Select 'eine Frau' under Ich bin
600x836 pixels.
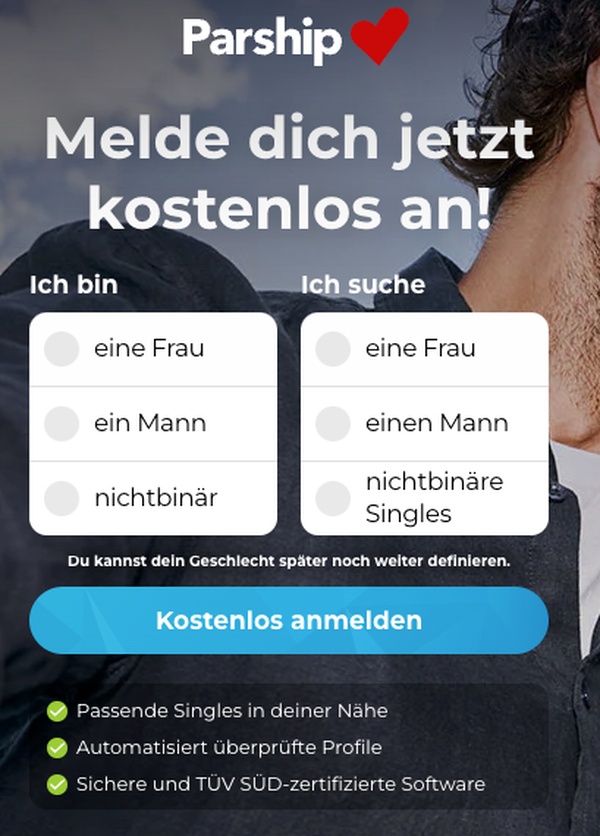(x=62, y=349)
